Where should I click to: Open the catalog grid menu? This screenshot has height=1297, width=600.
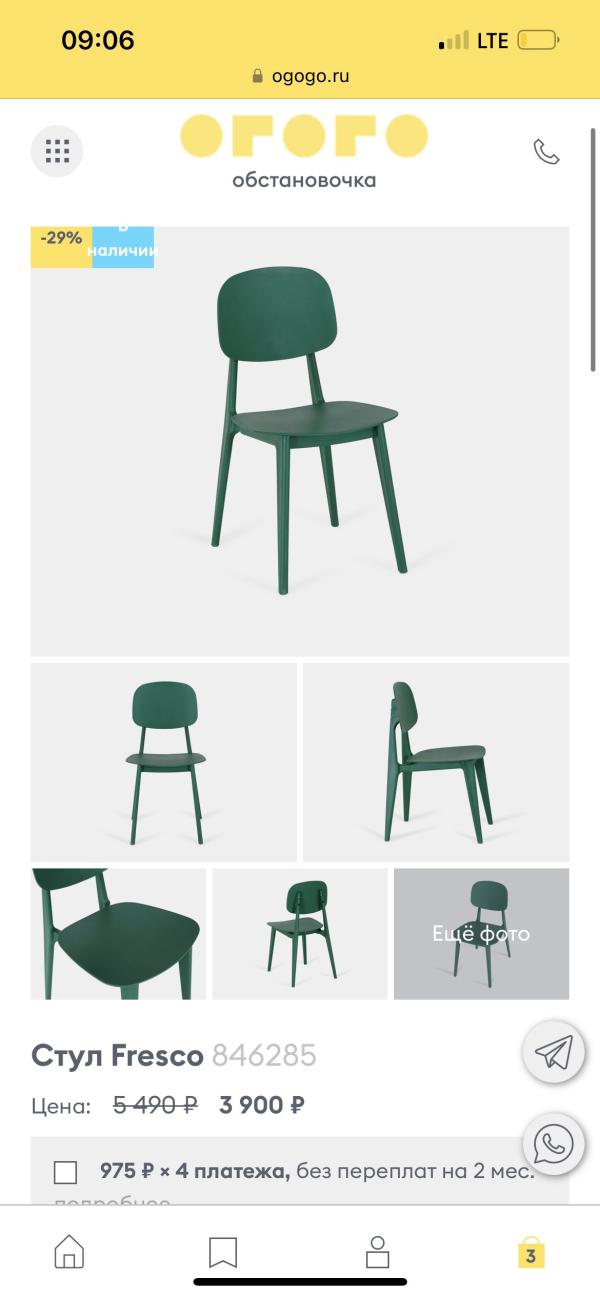pos(57,151)
